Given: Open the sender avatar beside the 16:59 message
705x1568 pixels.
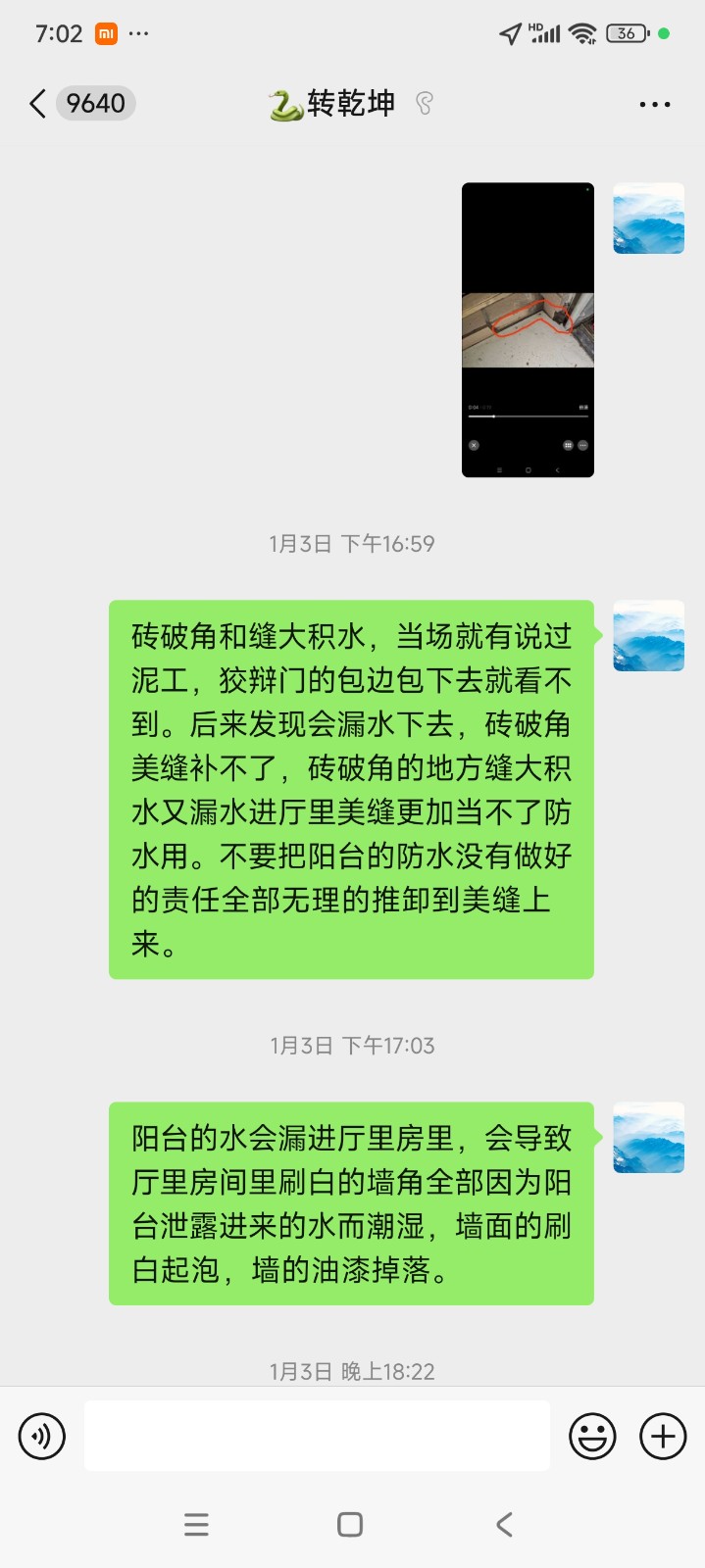Looking at the screenshot, I should pyautogui.click(x=648, y=636).
